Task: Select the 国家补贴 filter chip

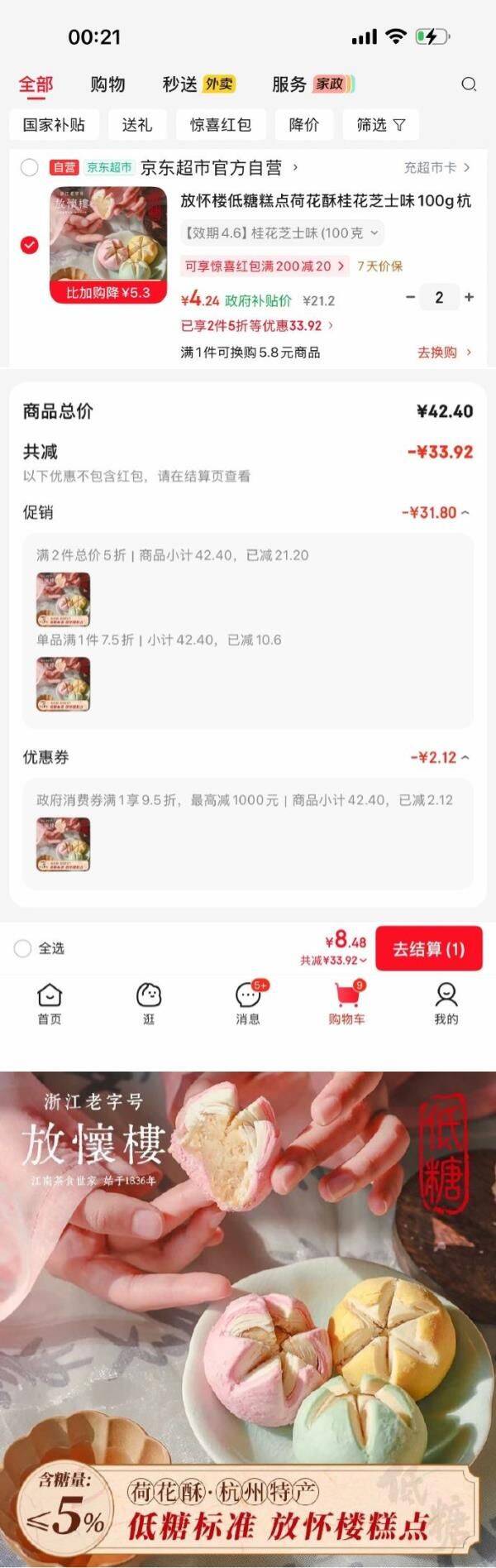Action: click(54, 125)
